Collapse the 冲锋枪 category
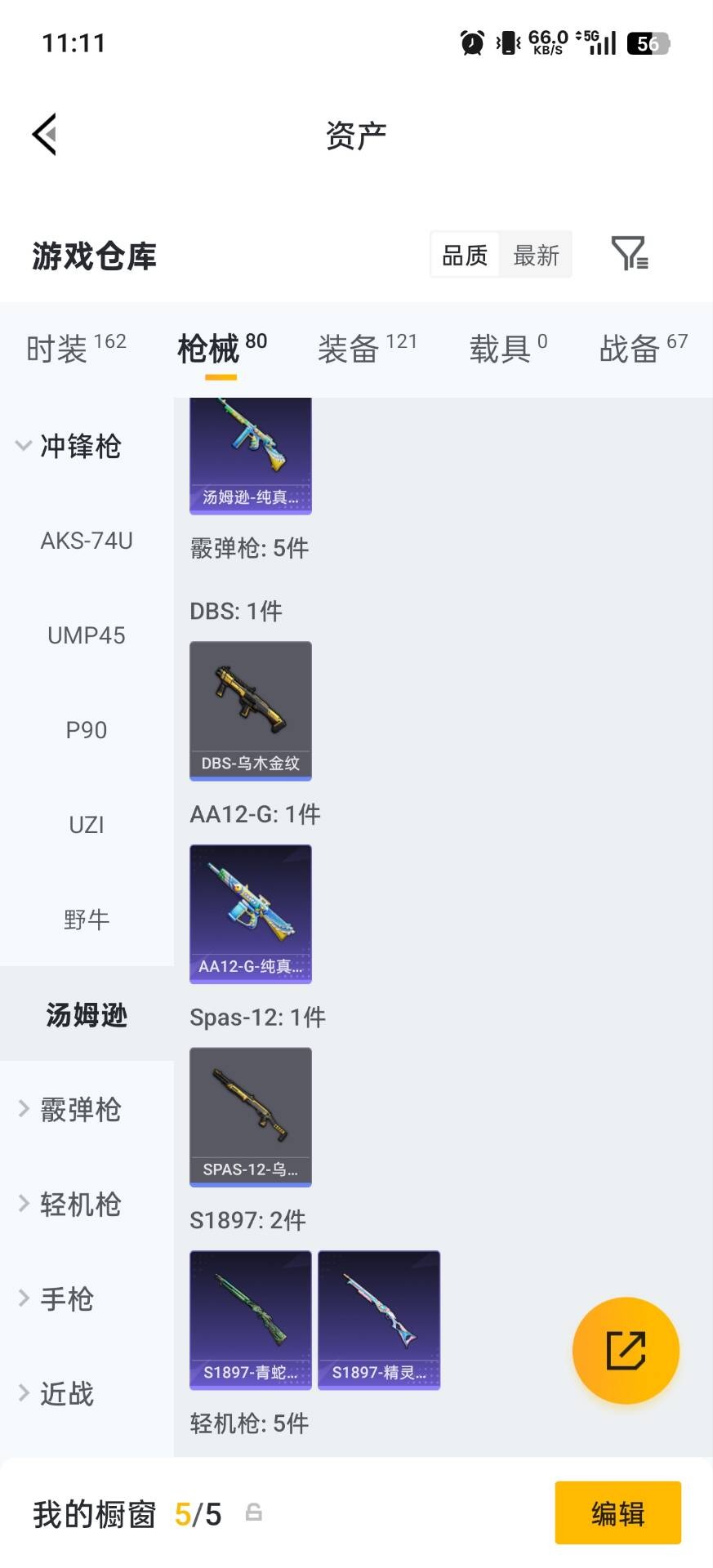 click(x=80, y=447)
